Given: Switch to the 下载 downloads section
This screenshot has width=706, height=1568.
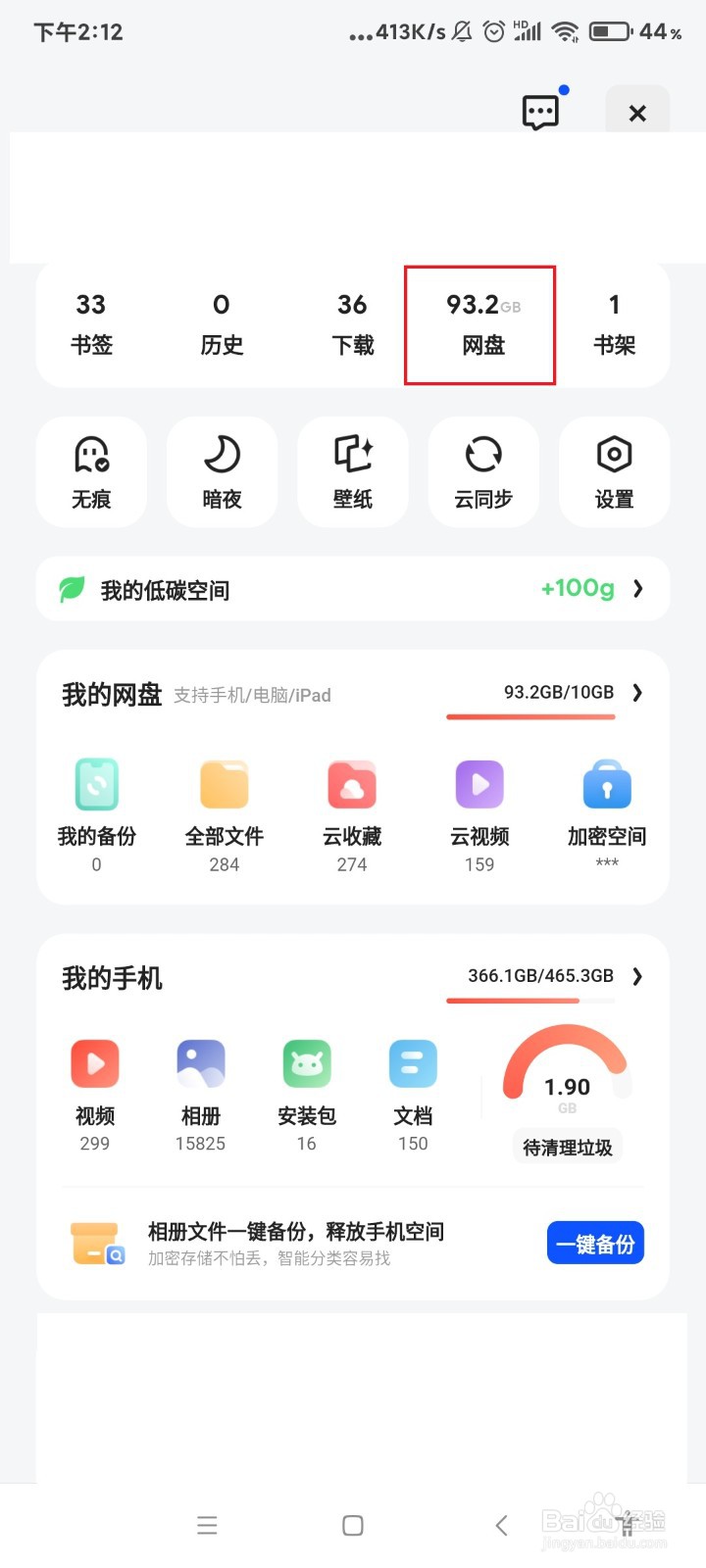Looking at the screenshot, I should (x=352, y=323).
